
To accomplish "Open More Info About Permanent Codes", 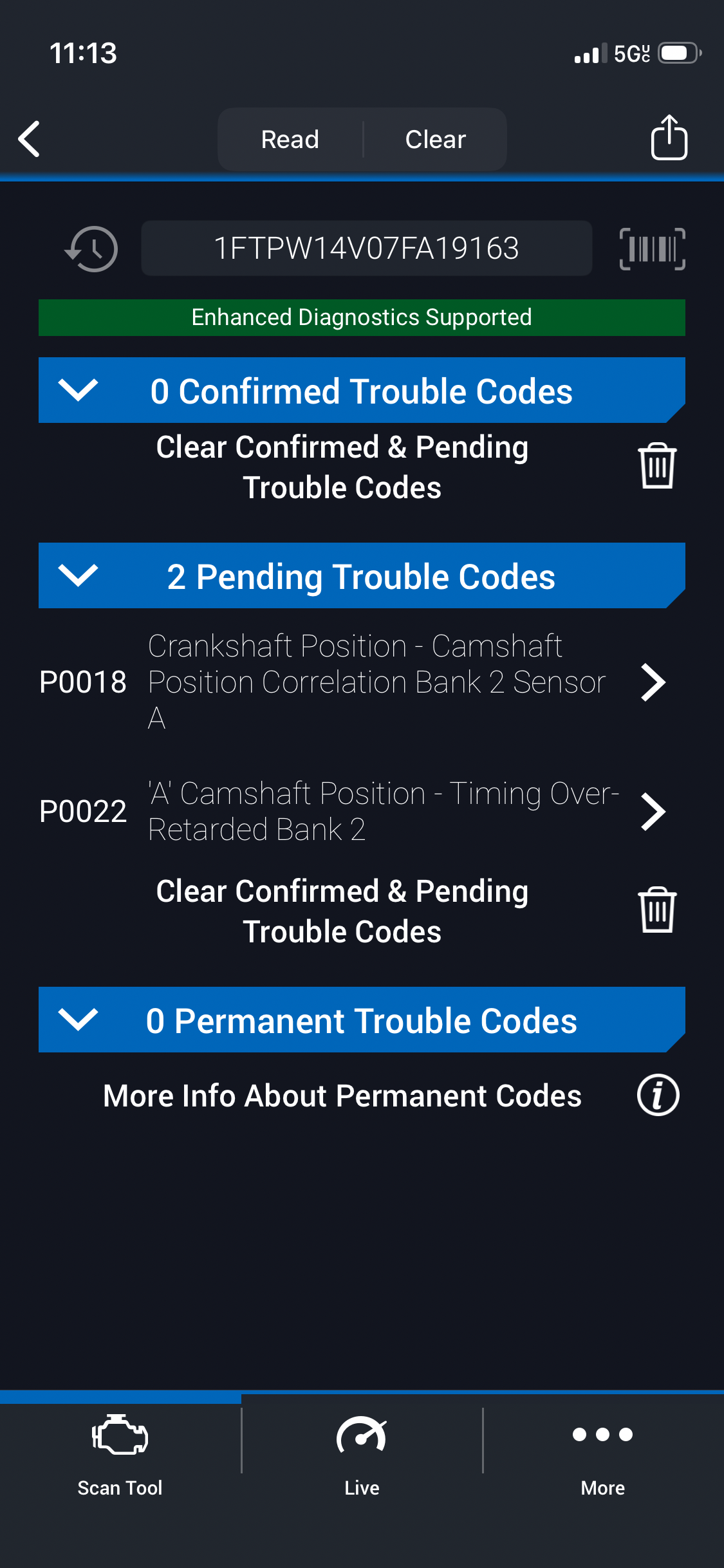I will pos(658,1095).
